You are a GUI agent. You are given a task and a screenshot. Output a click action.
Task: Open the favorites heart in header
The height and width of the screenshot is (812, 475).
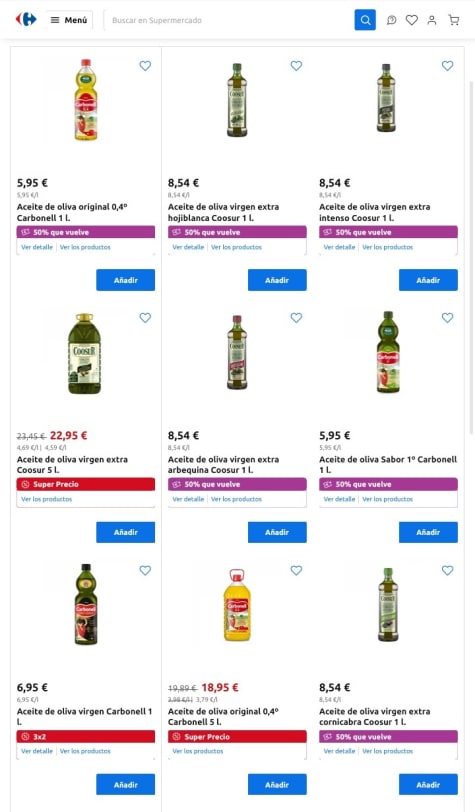pos(412,20)
